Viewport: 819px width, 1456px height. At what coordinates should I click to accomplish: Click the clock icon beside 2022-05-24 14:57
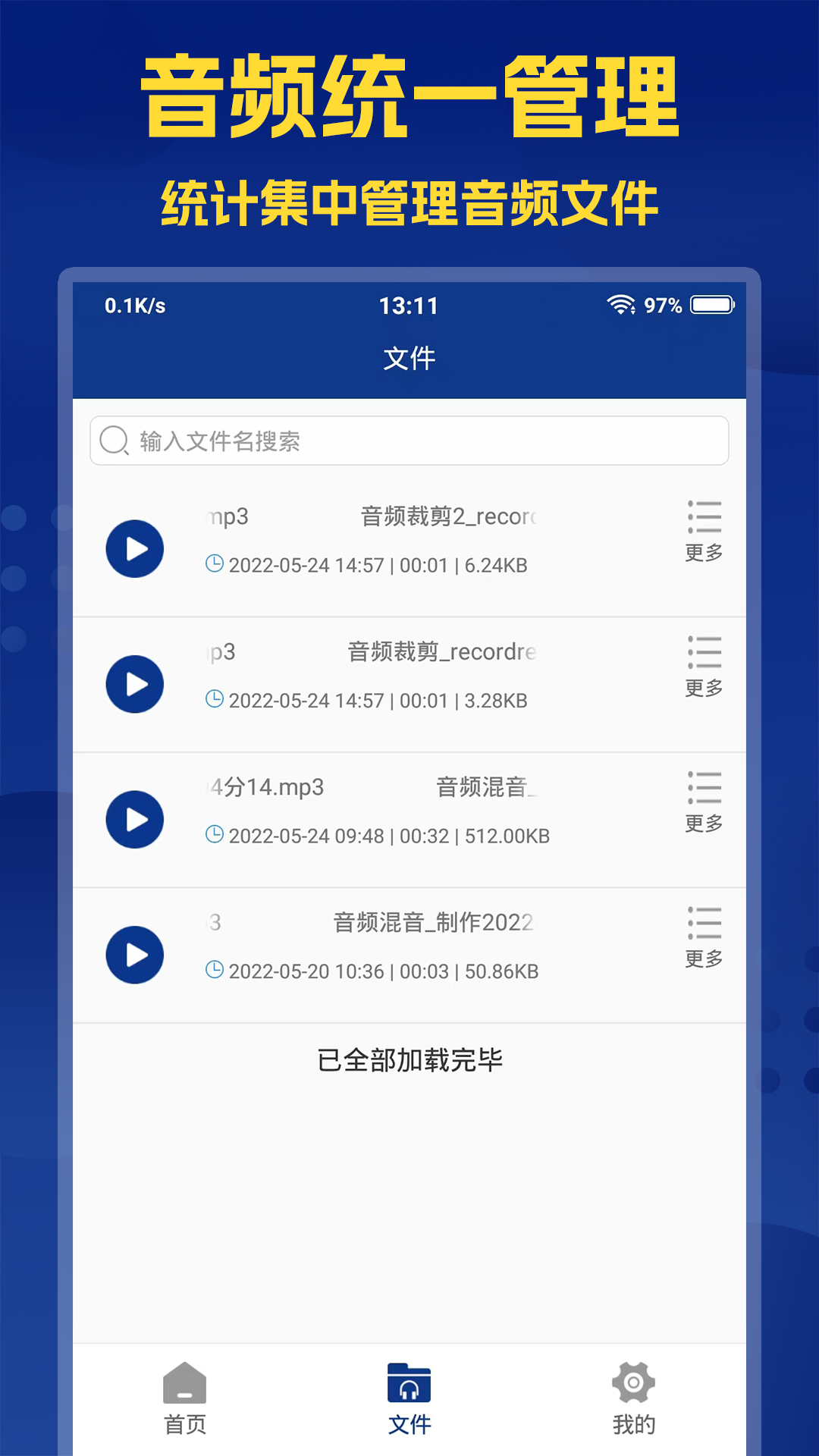tap(215, 564)
